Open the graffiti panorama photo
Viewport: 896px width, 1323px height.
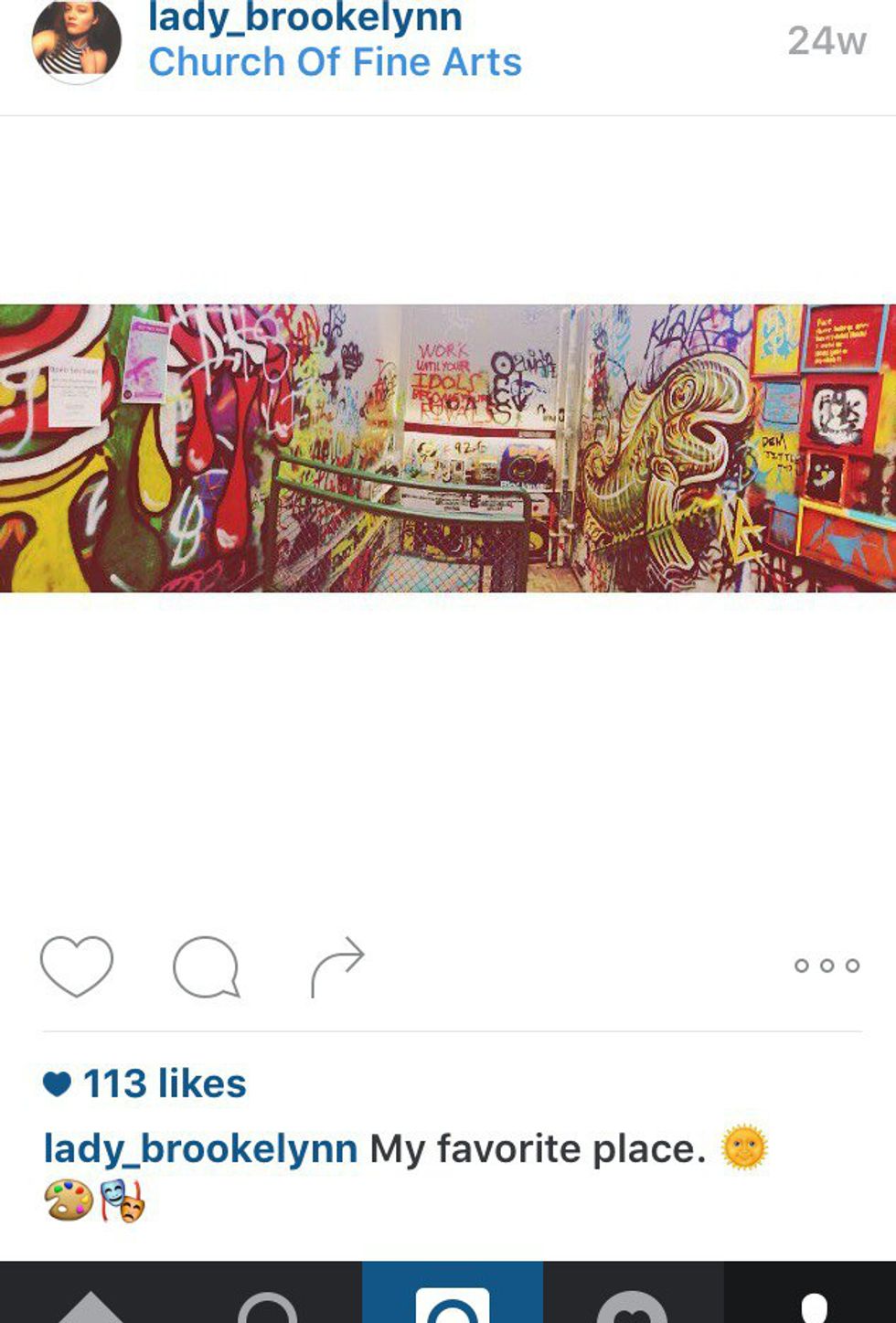448,448
